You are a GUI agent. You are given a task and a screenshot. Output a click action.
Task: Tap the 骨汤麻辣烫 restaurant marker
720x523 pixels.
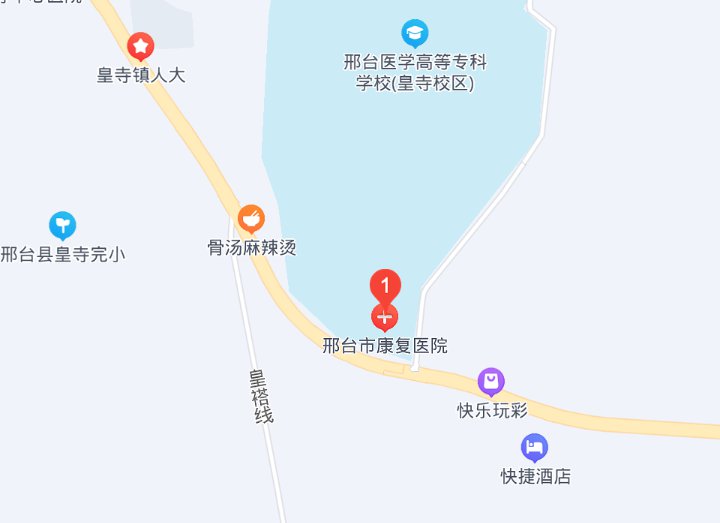click(251, 217)
